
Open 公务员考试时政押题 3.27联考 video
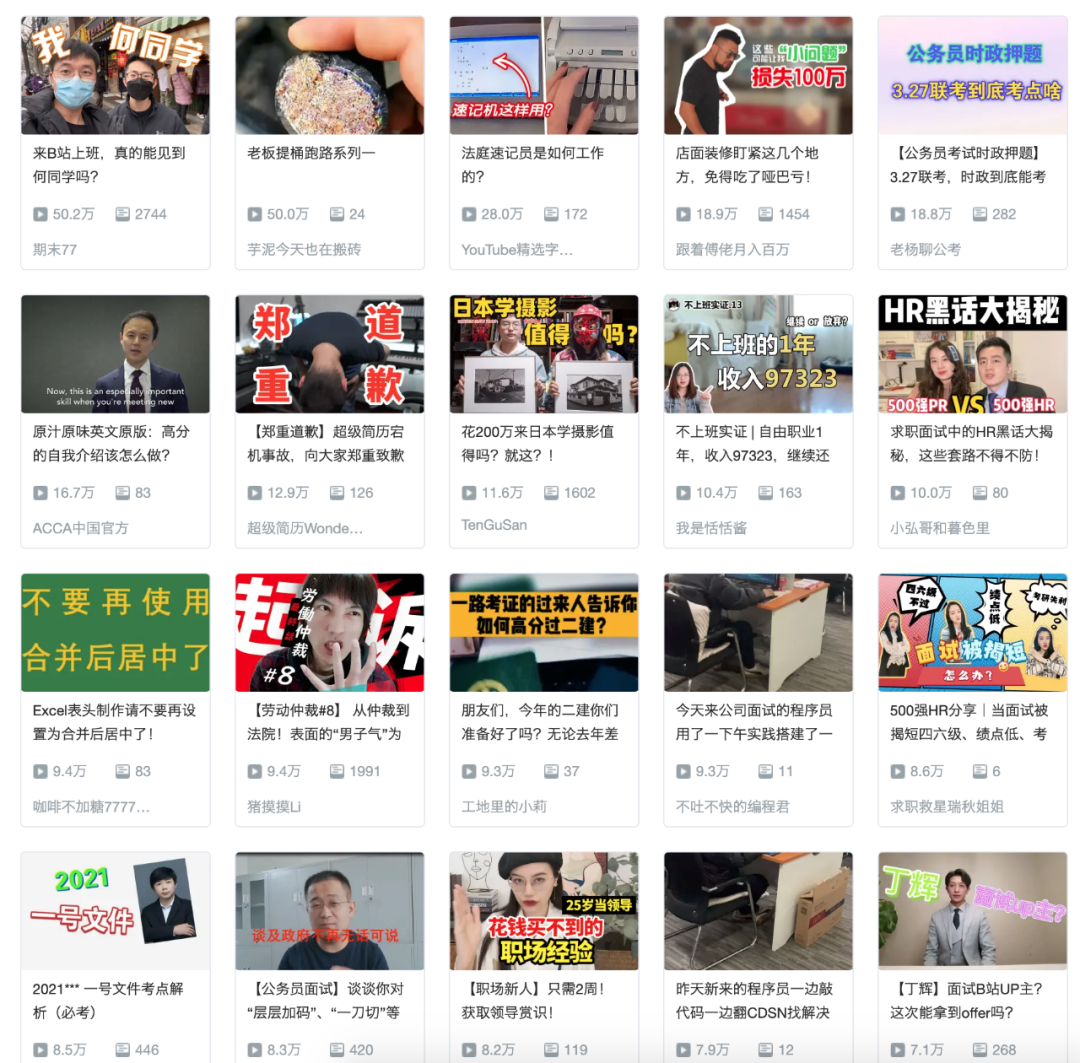pyautogui.click(x=972, y=76)
